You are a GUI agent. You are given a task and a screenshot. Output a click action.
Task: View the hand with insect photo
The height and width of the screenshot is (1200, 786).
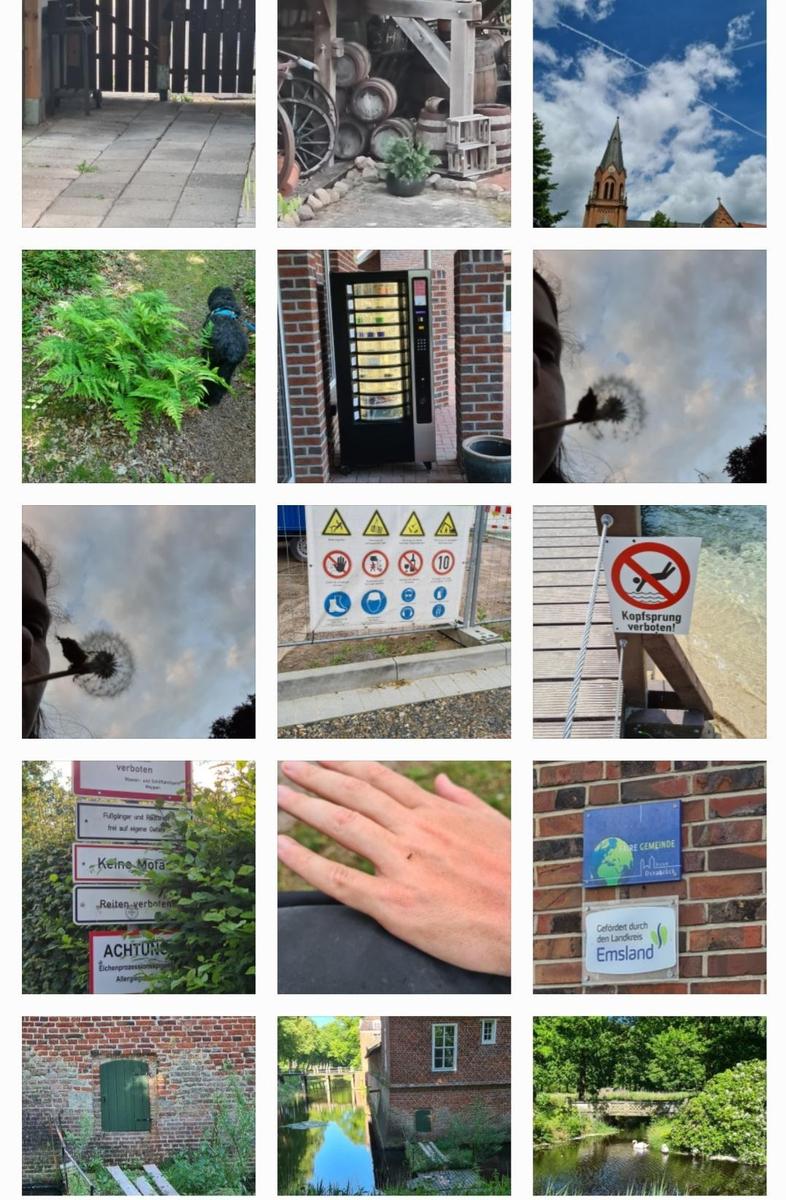tap(393, 877)
